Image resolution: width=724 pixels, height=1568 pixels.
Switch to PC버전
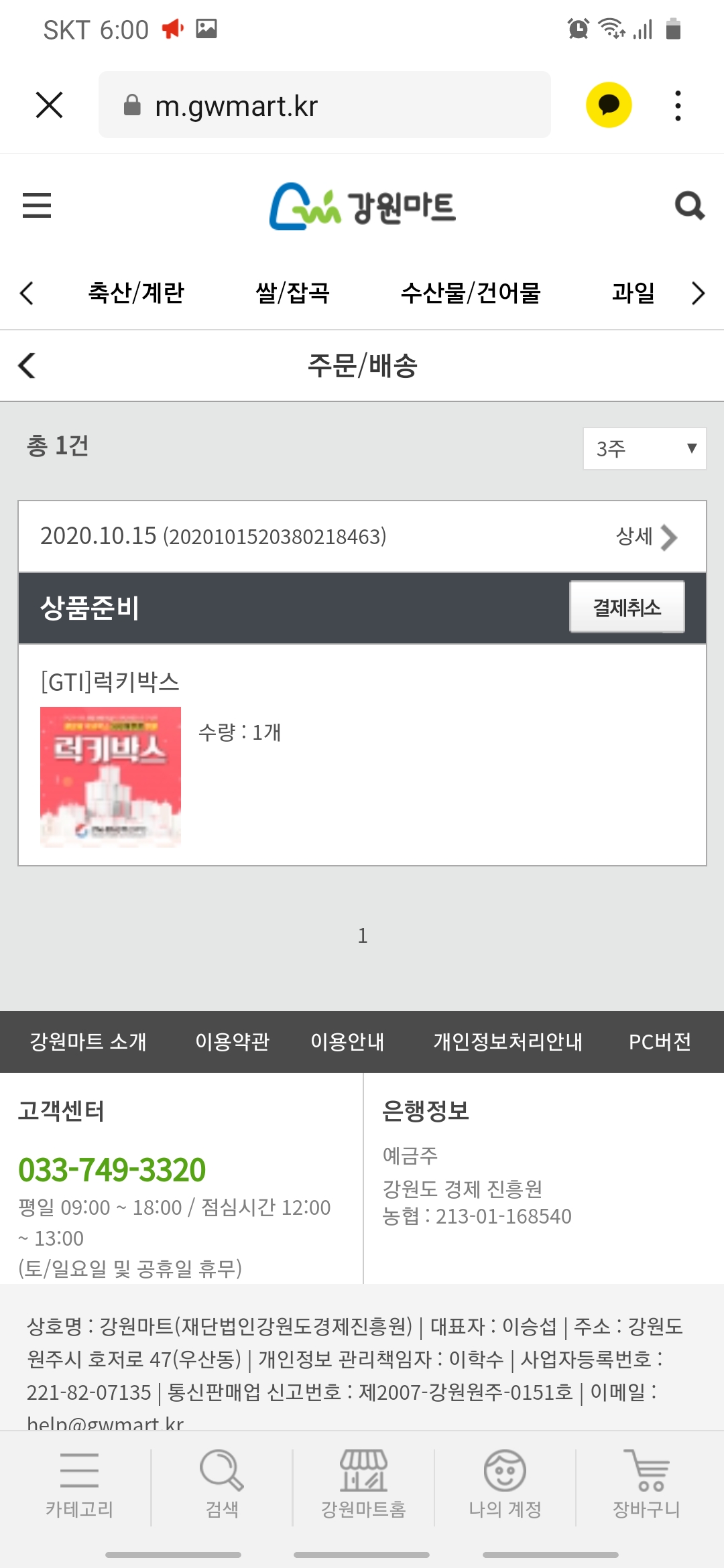pyautogui.click(x=660, y=1041)
